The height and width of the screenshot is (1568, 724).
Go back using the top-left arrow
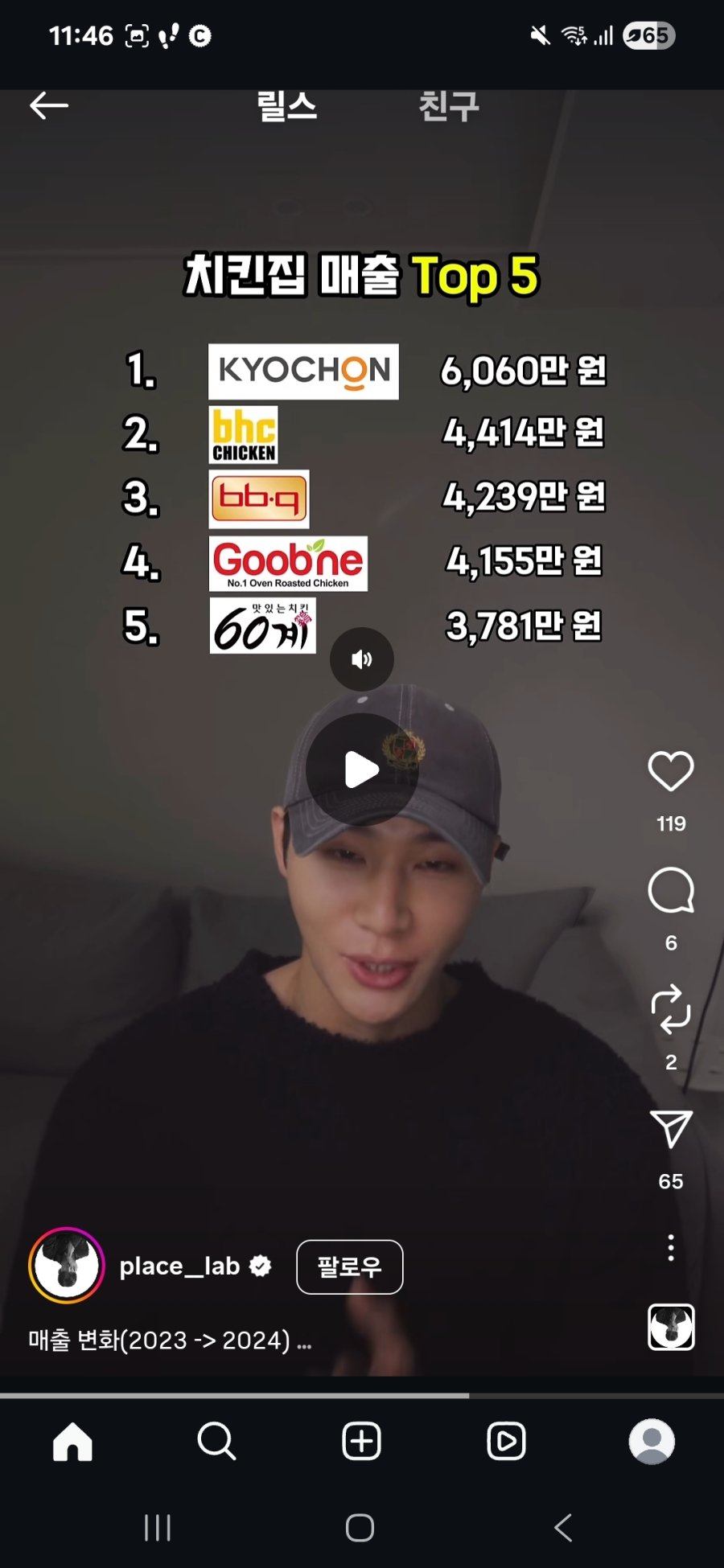49,105
